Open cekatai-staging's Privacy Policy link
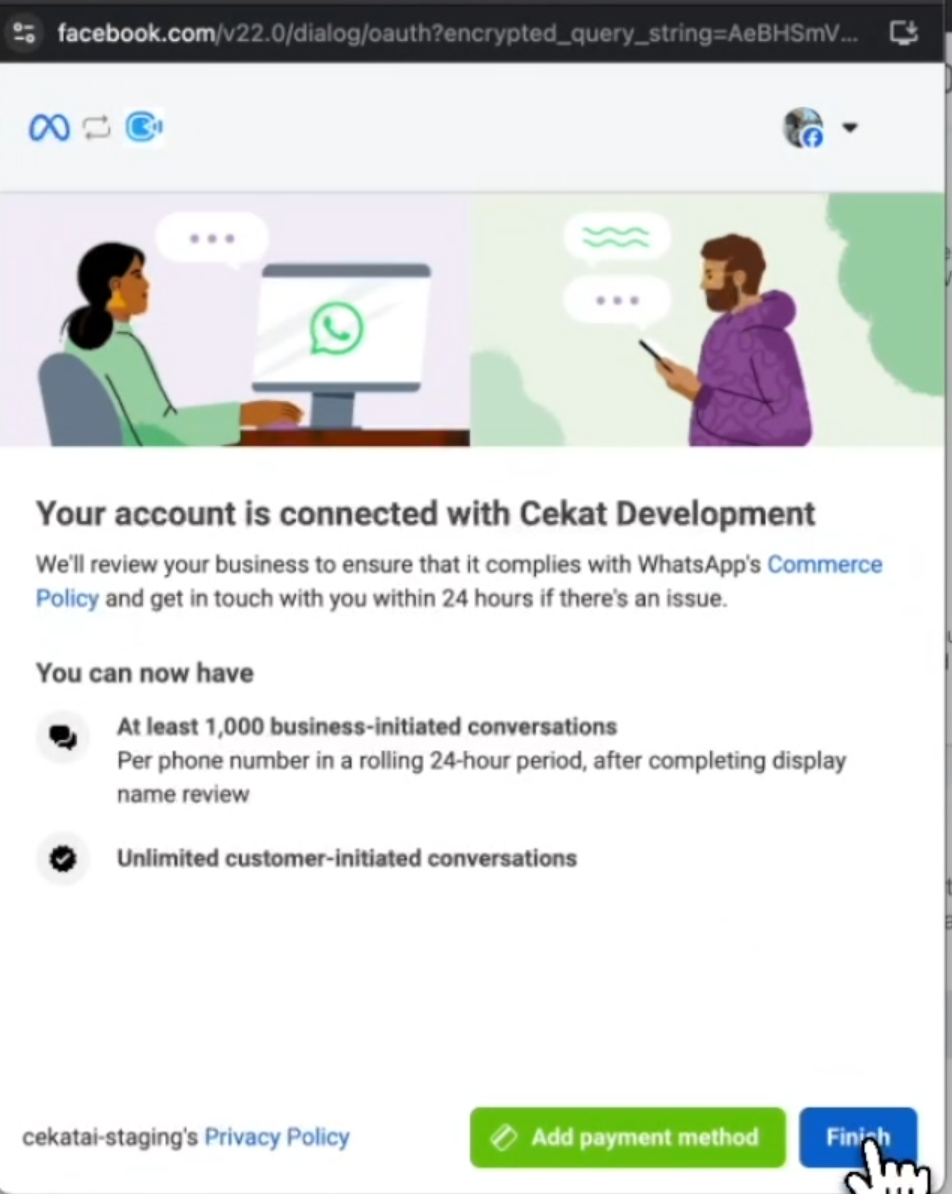The image size is (952, 1194). click(x=277, y=1137)
